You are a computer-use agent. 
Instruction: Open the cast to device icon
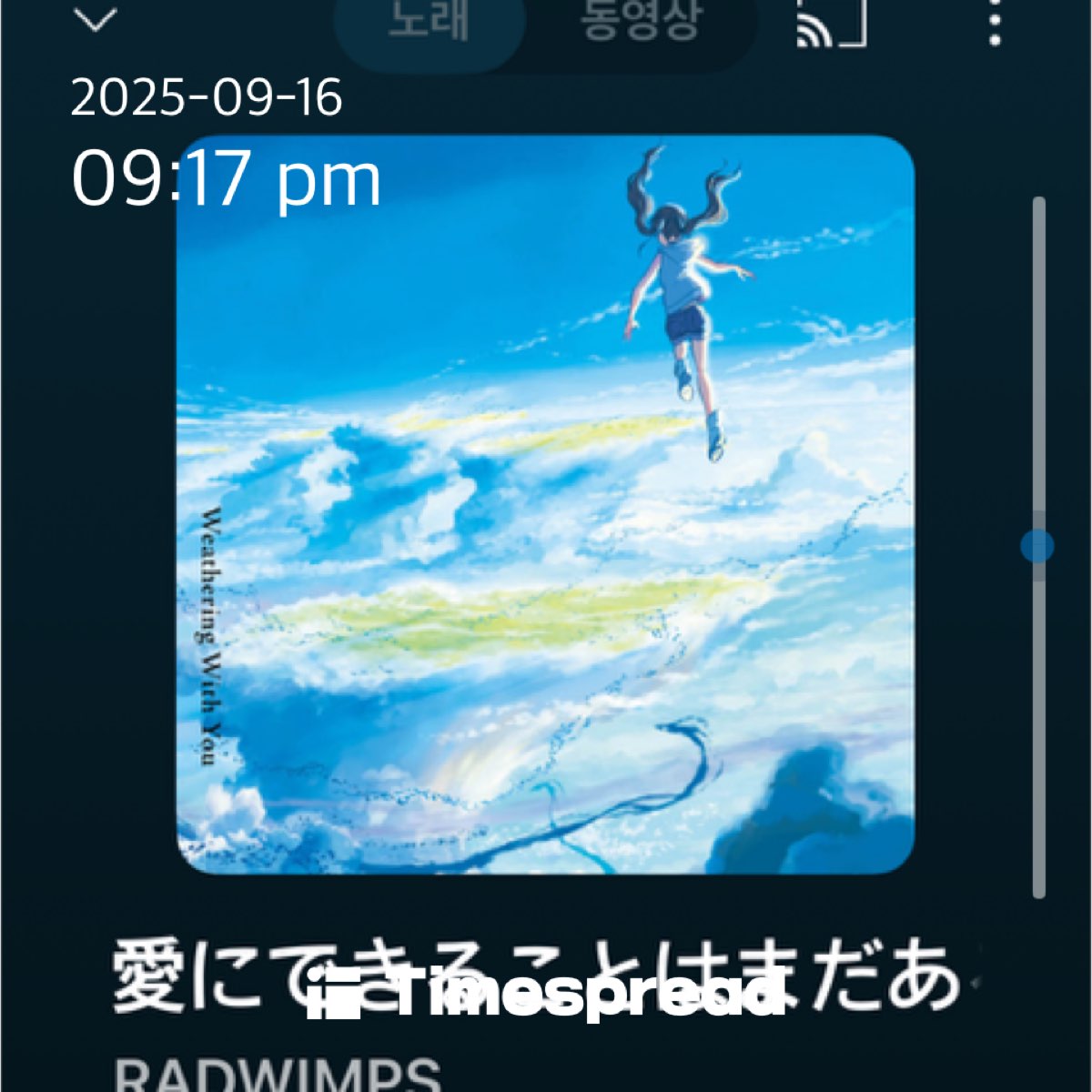point(830,23)
